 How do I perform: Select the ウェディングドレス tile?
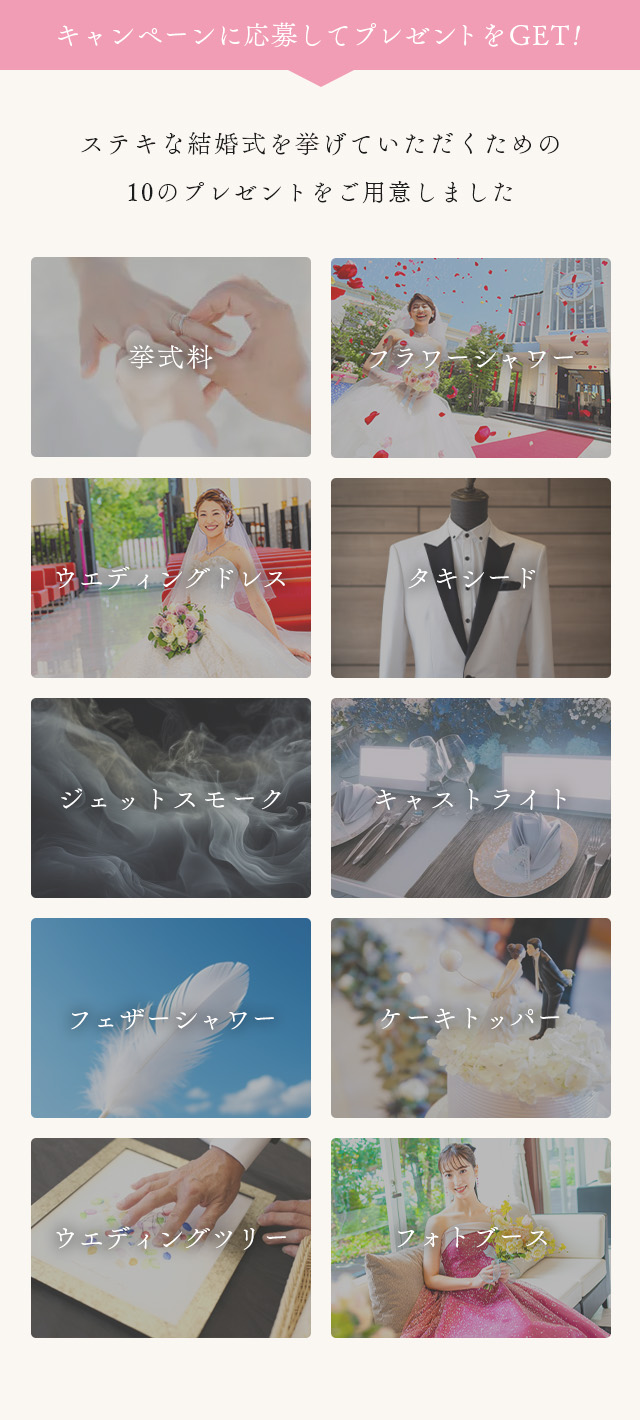coord(171,577)
